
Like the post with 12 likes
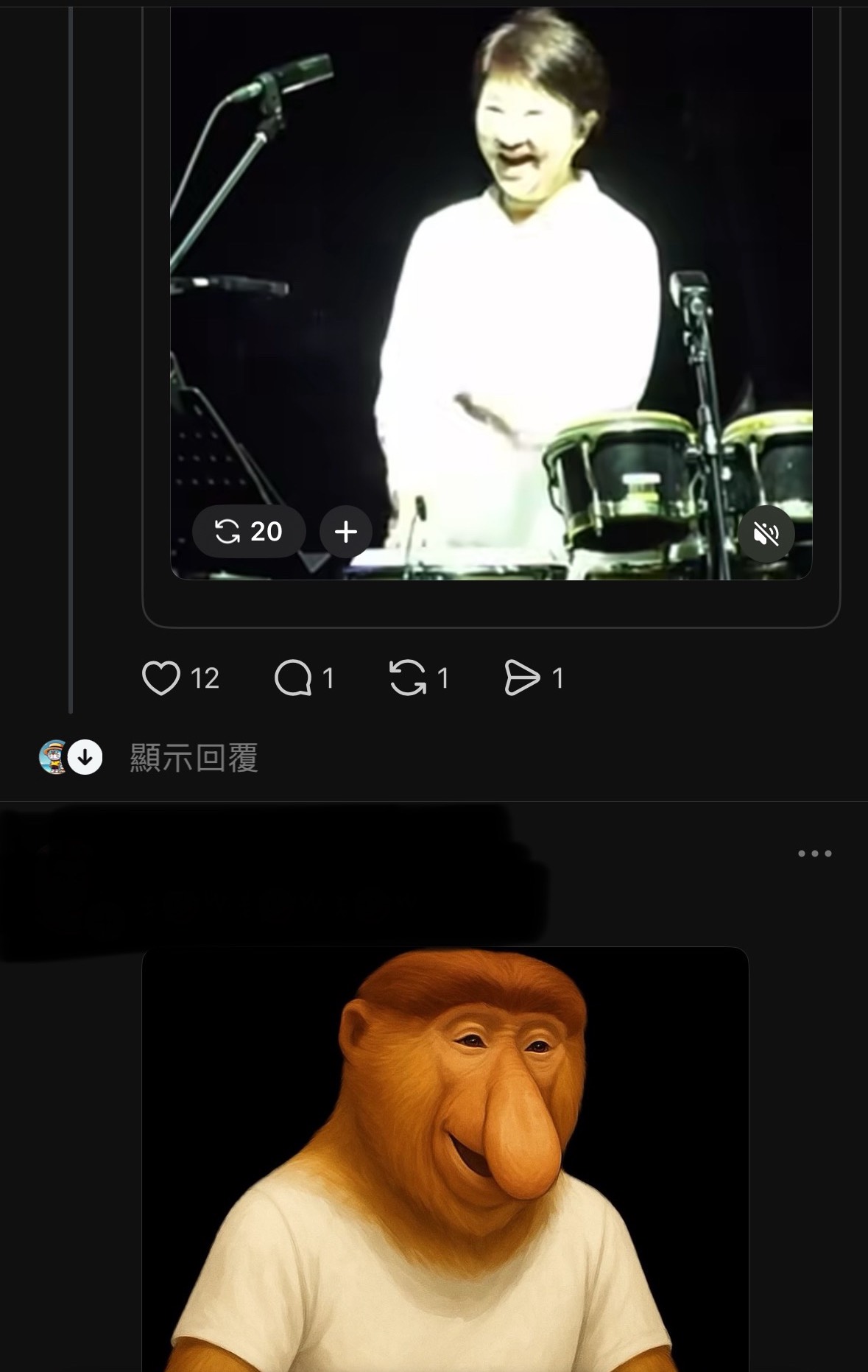(161, 678)
